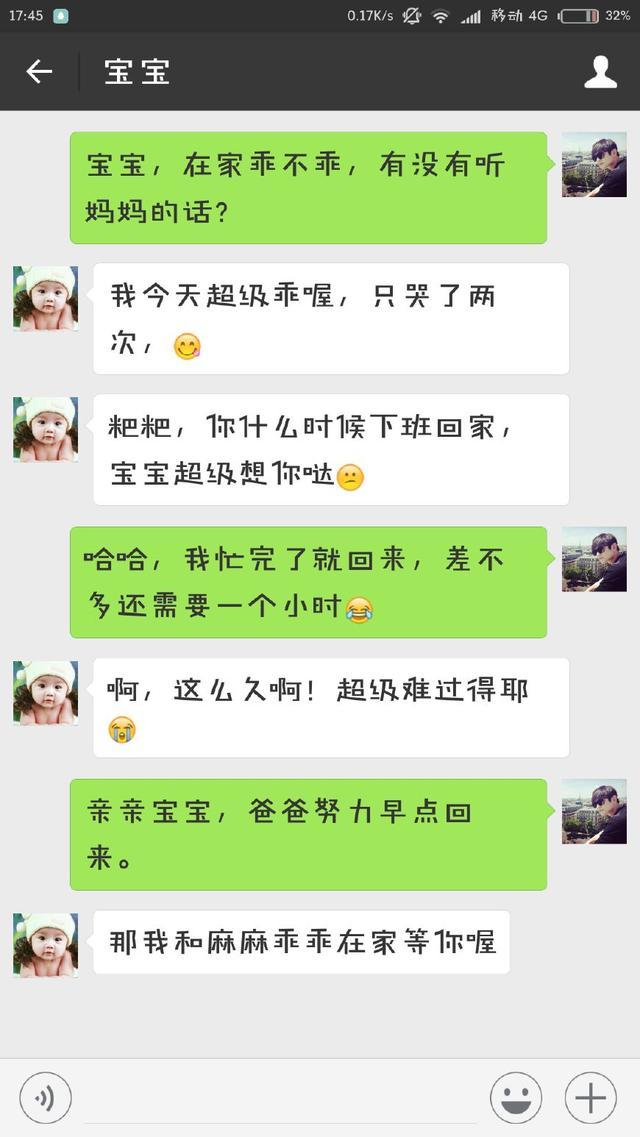The width and height of the screenshot is (640, 1137).
Task: Open chat info profile icon
Action: point(600,72)
